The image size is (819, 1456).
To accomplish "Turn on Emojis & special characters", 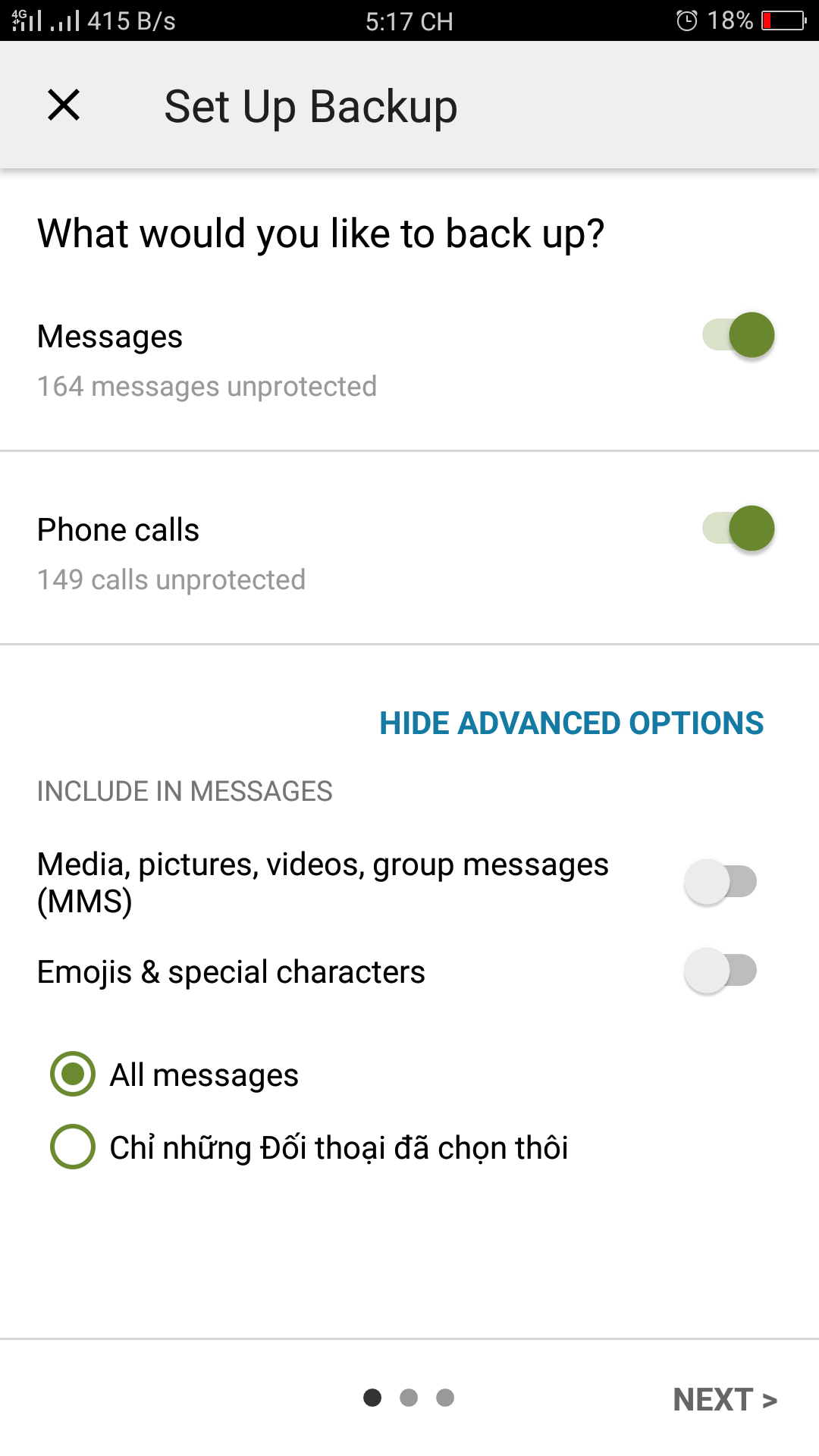I will point(720,971).
